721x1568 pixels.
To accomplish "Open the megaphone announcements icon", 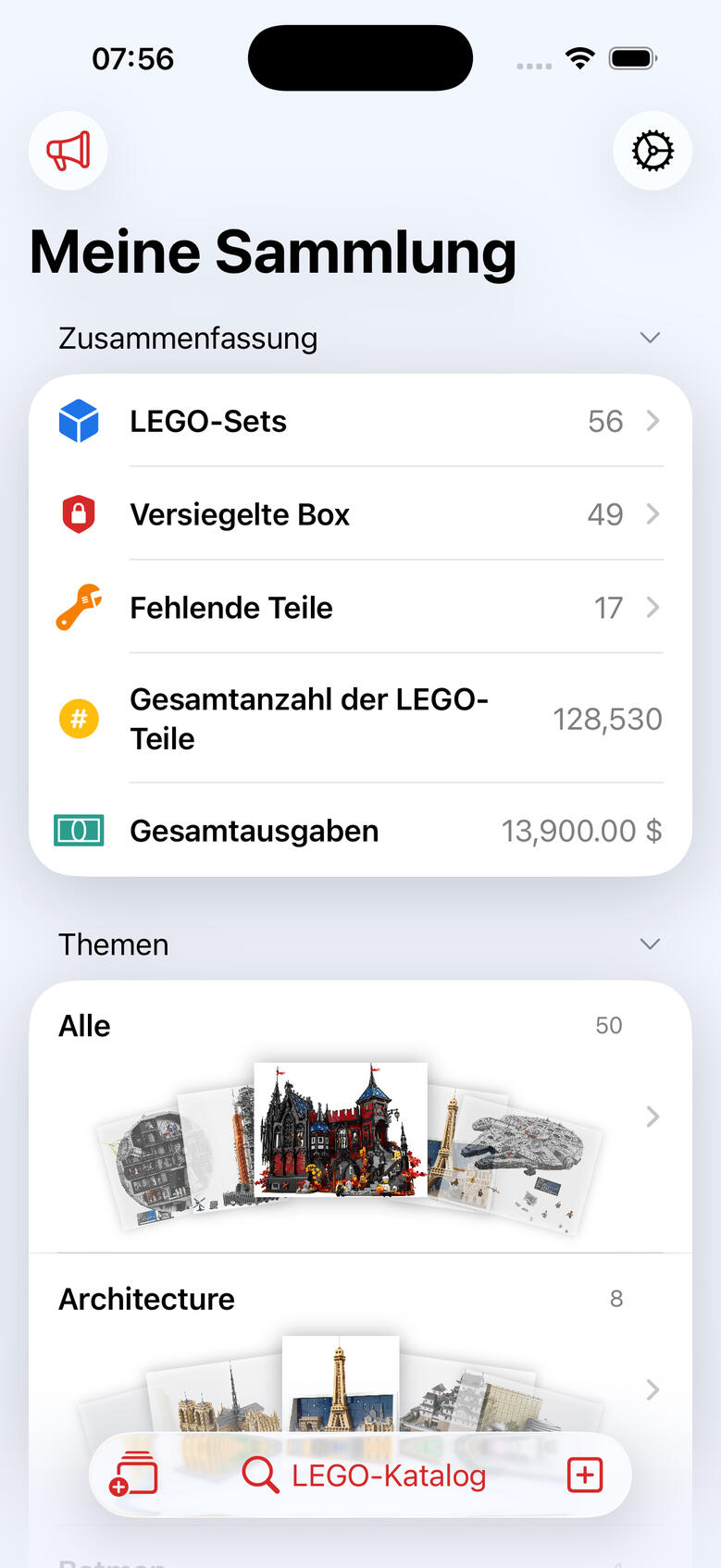I will pyautogui.click(x=68, y=151).
